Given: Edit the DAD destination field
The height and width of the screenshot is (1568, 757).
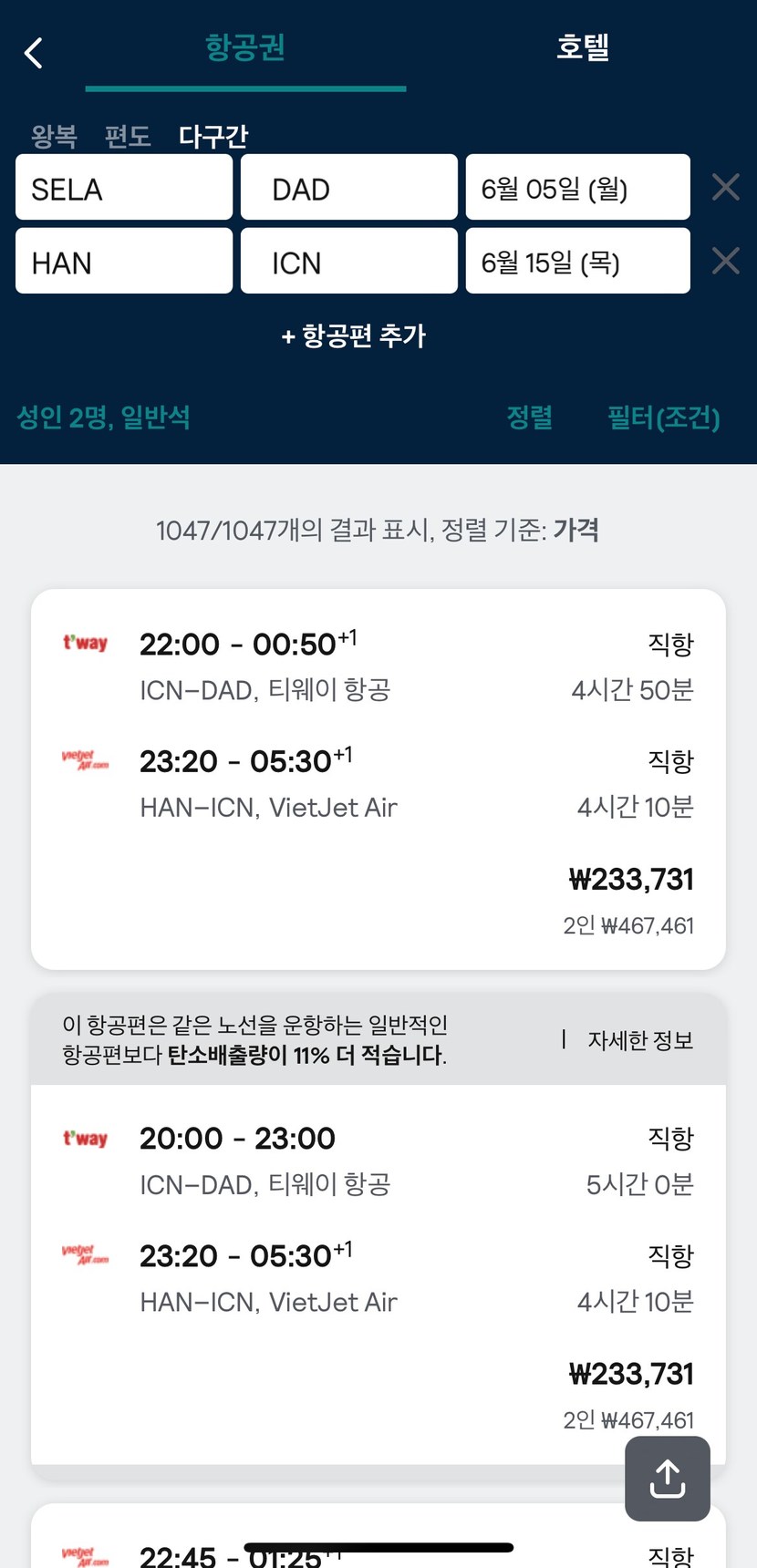Looking at the screenshot, I should [348, 188].
